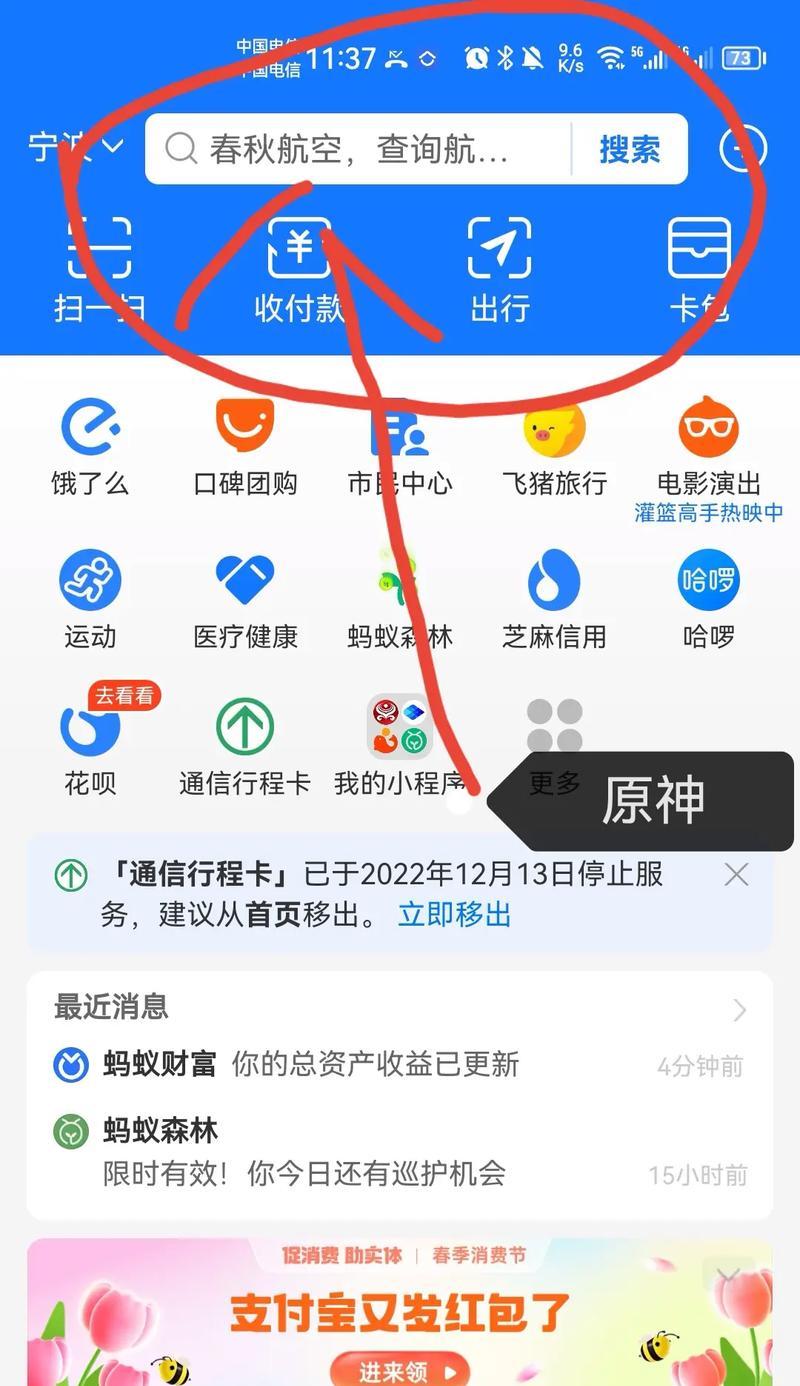
Task: Dismiss the 通信行程卡 notice
Action: (736, 875)
